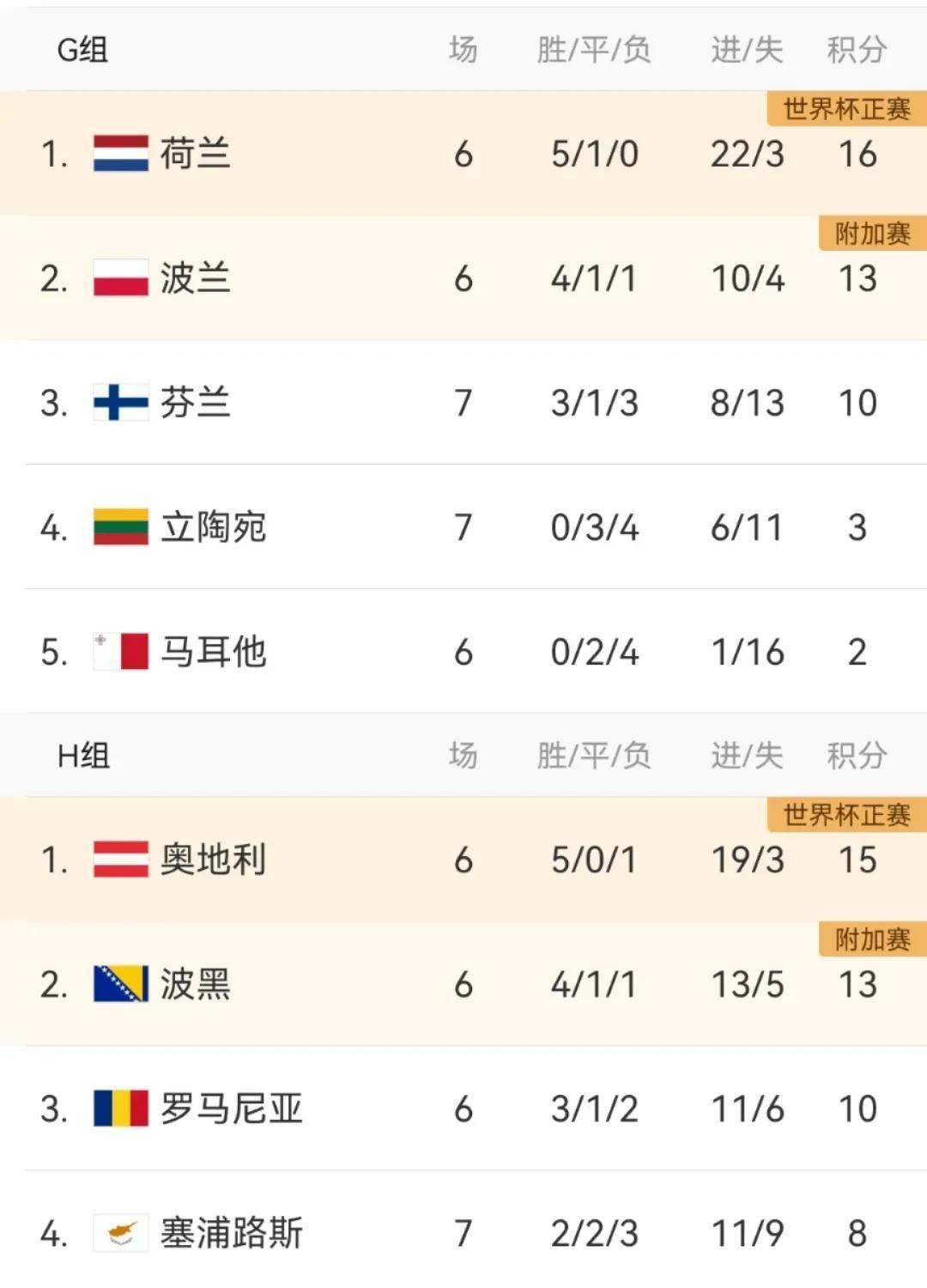Open the Poland (波兰) team row
Screen dimensions: 927x1288
(196, 279)
